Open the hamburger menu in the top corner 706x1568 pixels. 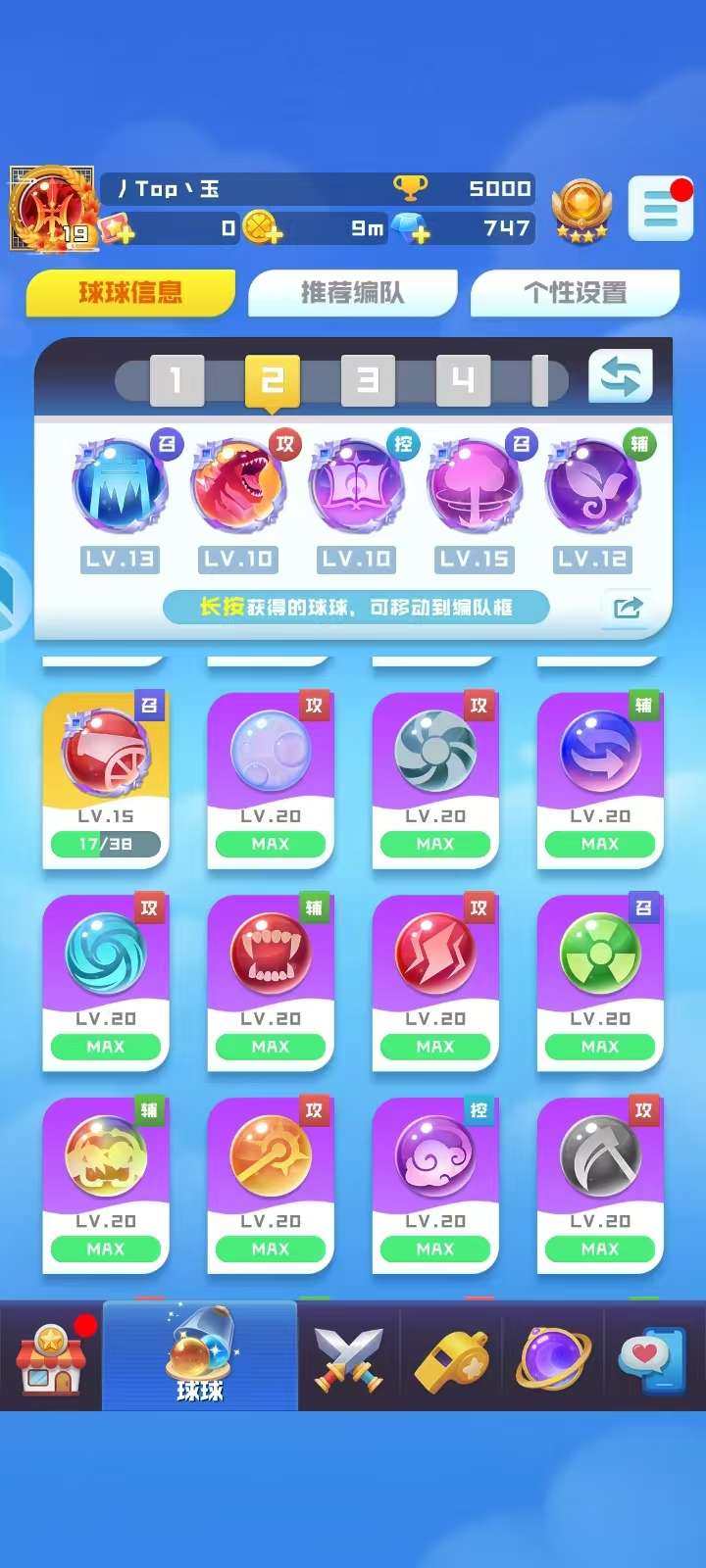point(660,209)
